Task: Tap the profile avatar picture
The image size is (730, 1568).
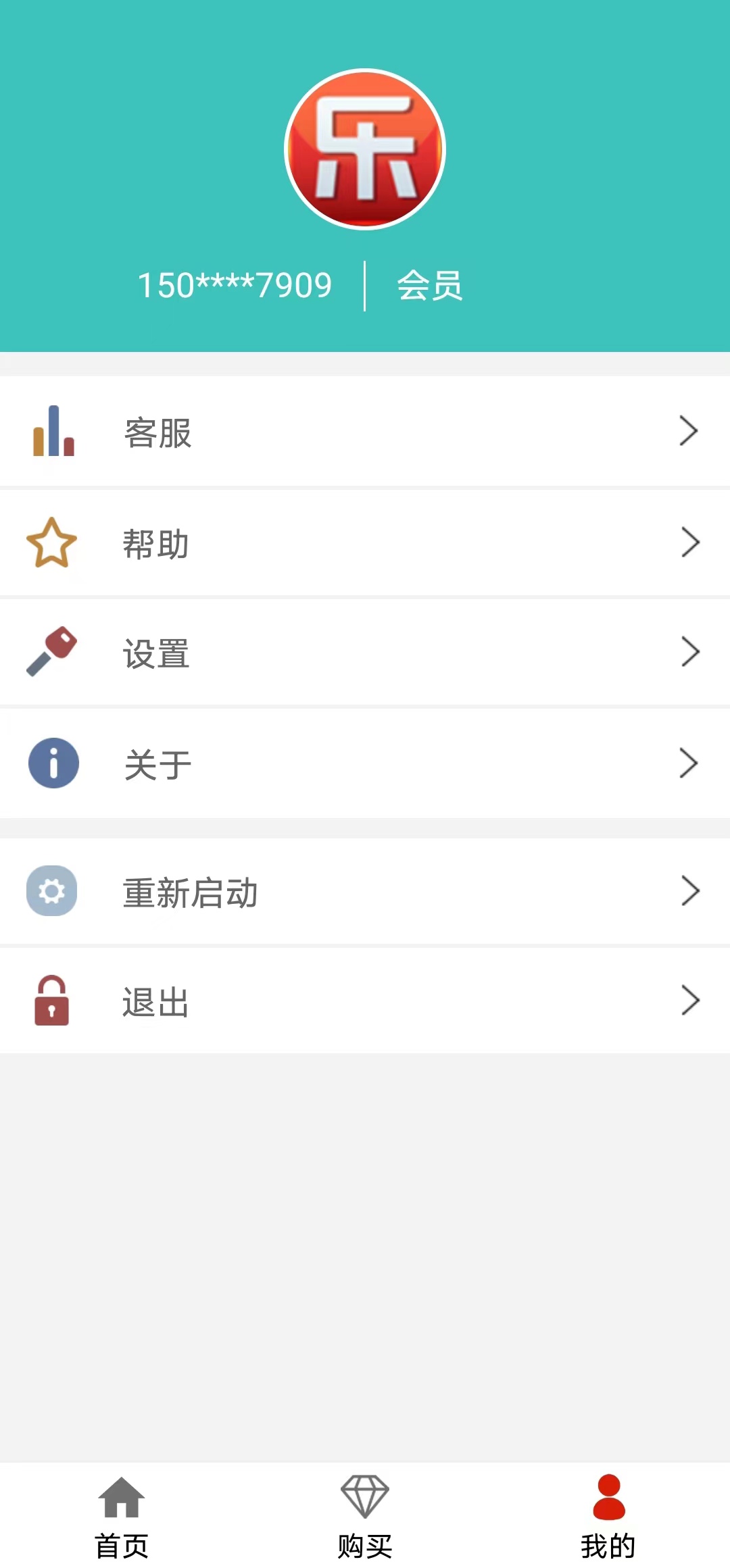Action: pos(365,149)
